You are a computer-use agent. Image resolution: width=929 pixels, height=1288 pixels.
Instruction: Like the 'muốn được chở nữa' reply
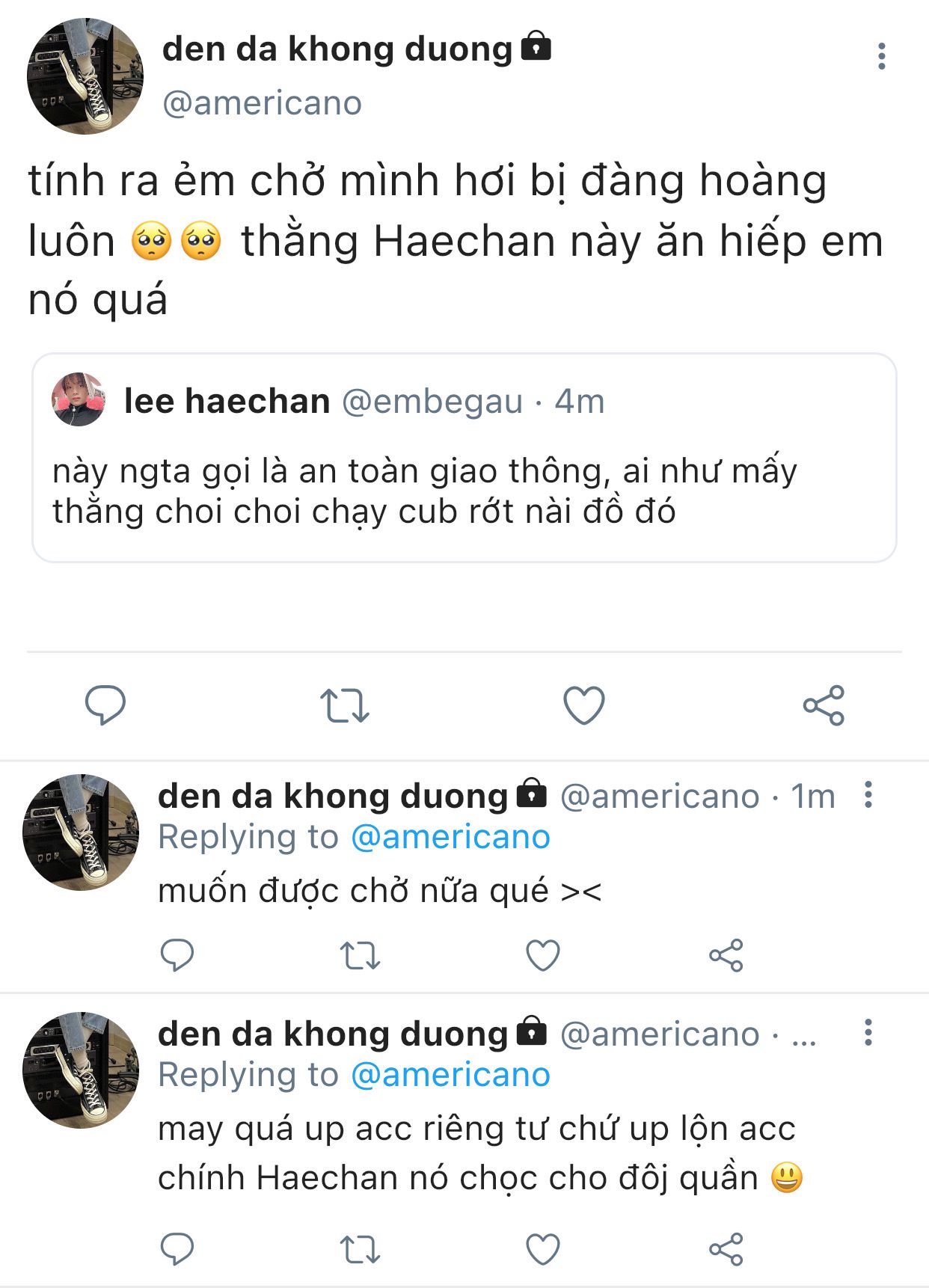click(543, 955)
